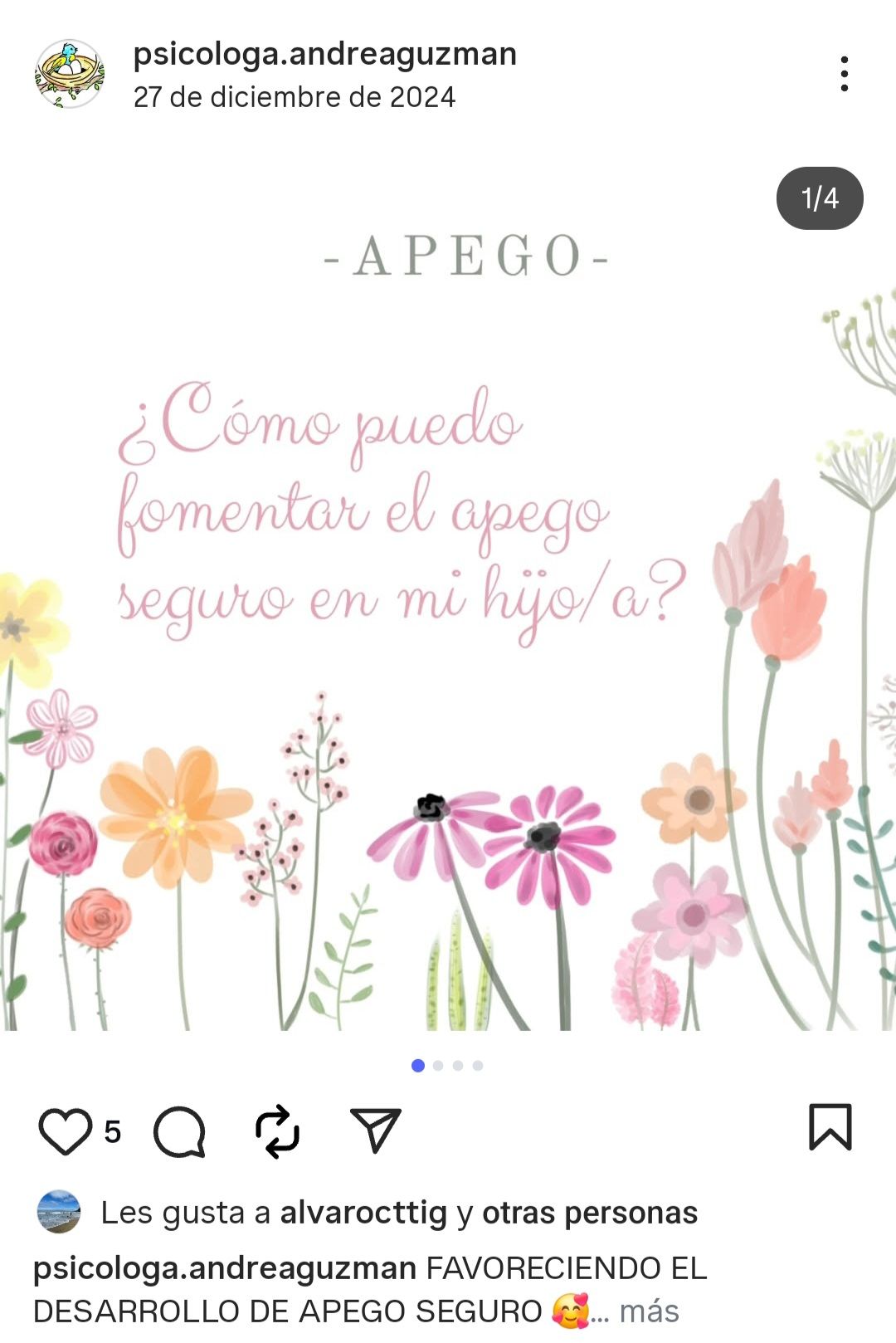Save the post with the bookmark icon
This screenshot has width=896, height=1343.
(830, 1127)
